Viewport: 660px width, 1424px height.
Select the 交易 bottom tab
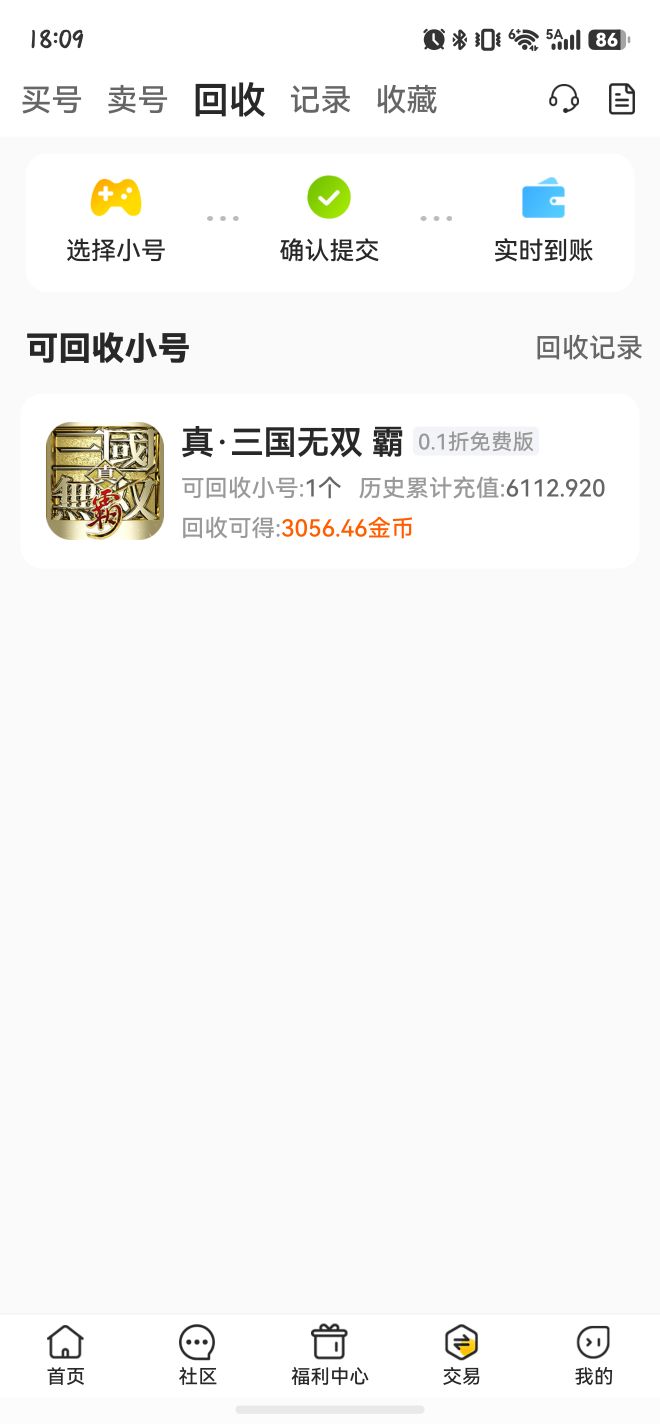(461, 1355)
